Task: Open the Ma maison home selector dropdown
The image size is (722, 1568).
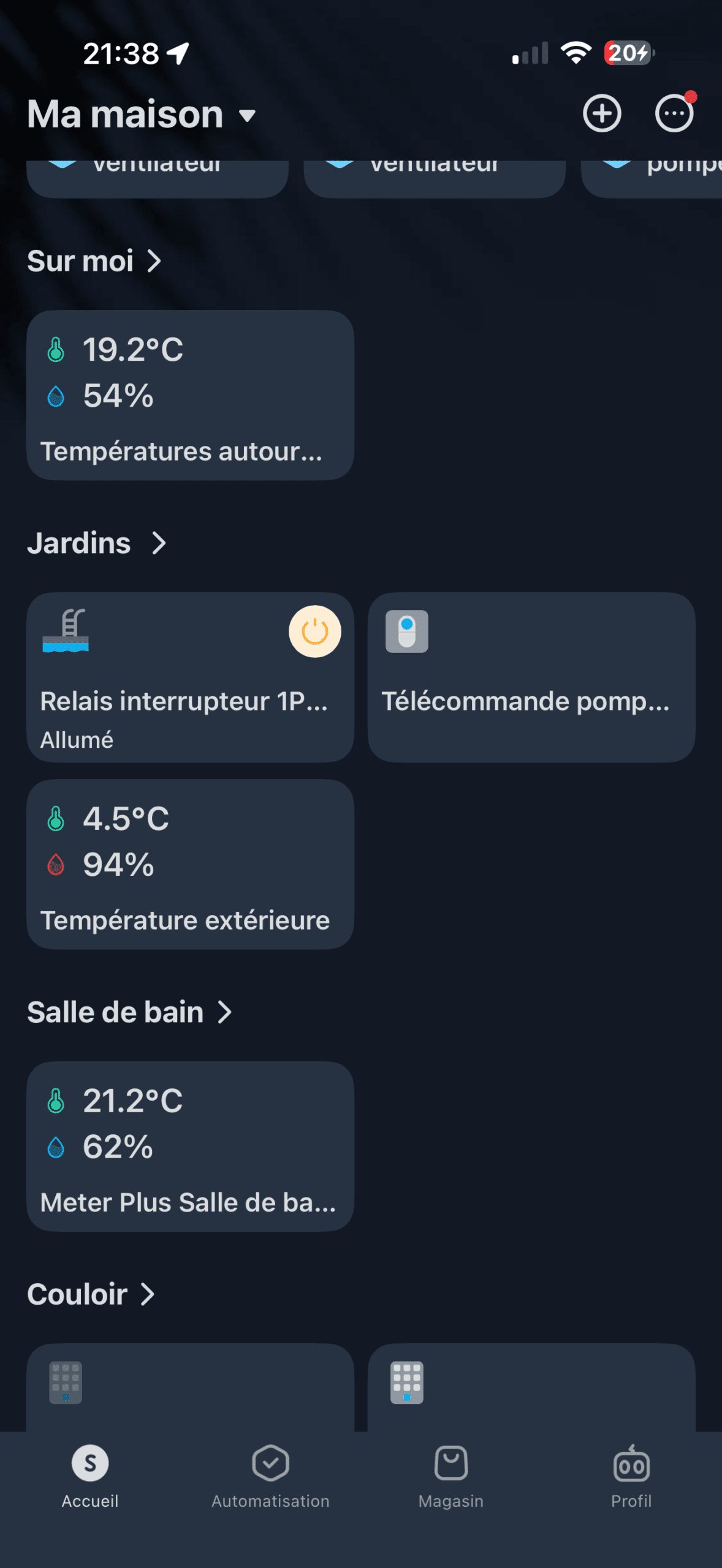Action: coord(141,115)
